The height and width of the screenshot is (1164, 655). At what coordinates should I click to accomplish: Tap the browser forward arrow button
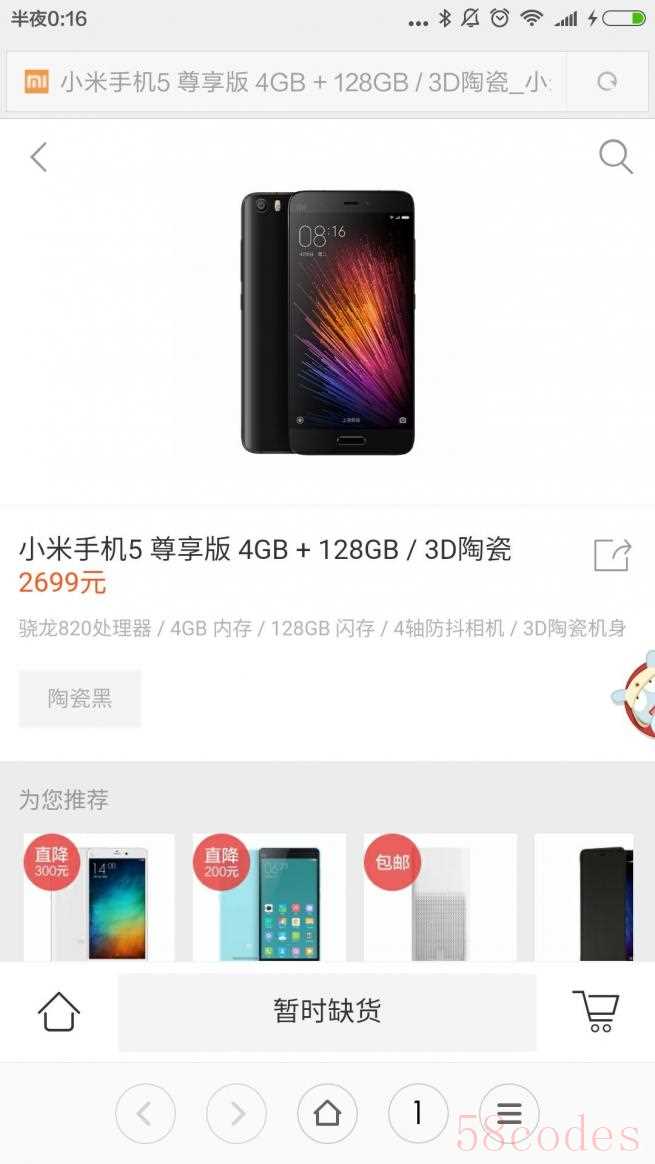pos(236,1113)
